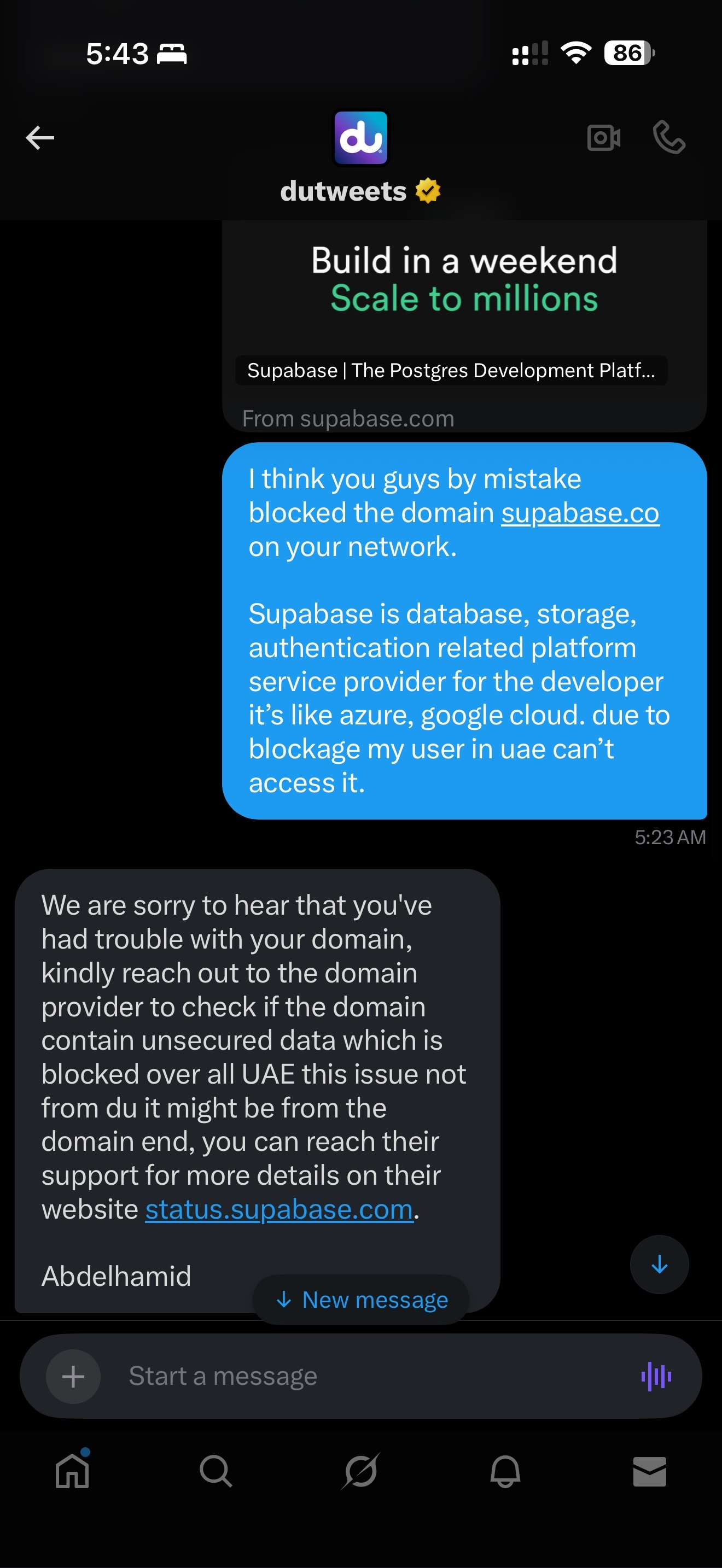Jump to the New message indicator

[361, 1300]
